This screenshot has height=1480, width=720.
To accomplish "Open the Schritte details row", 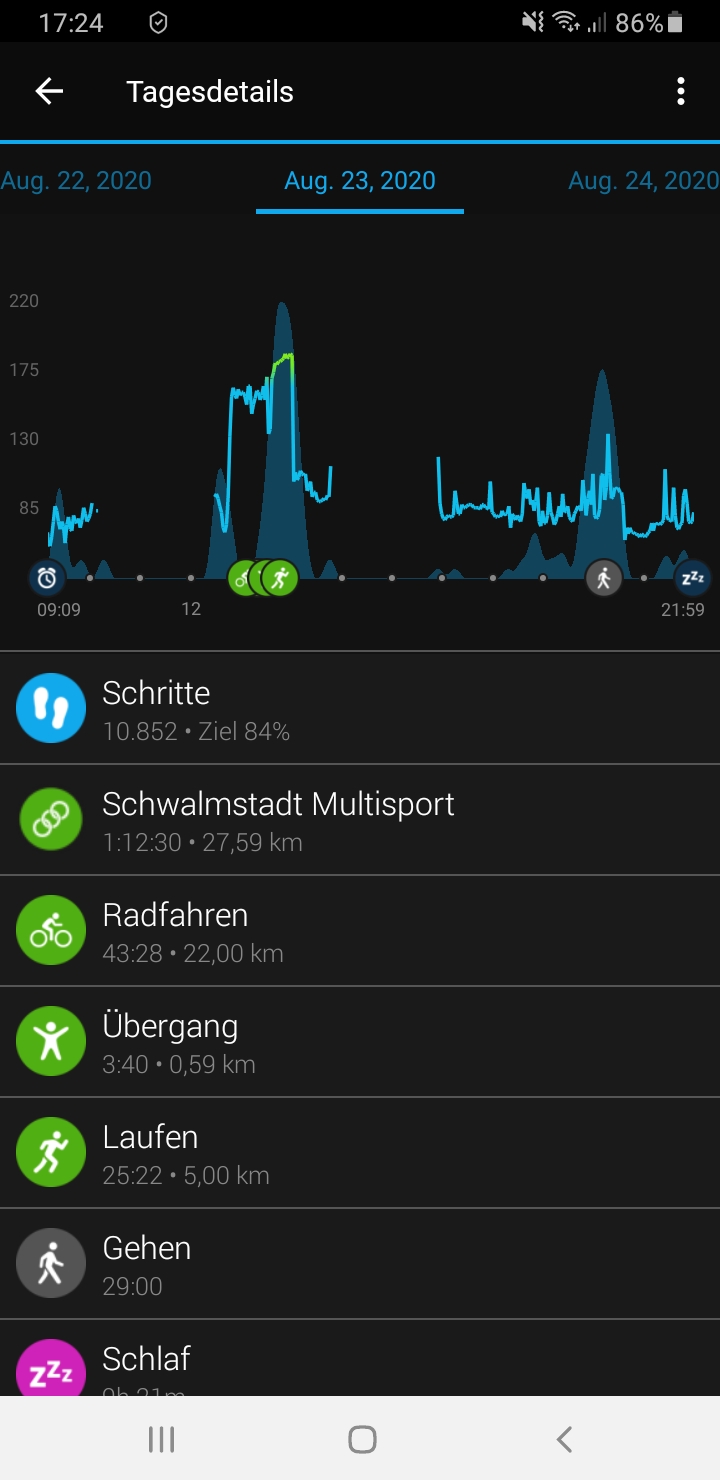I will coord(360,709).
